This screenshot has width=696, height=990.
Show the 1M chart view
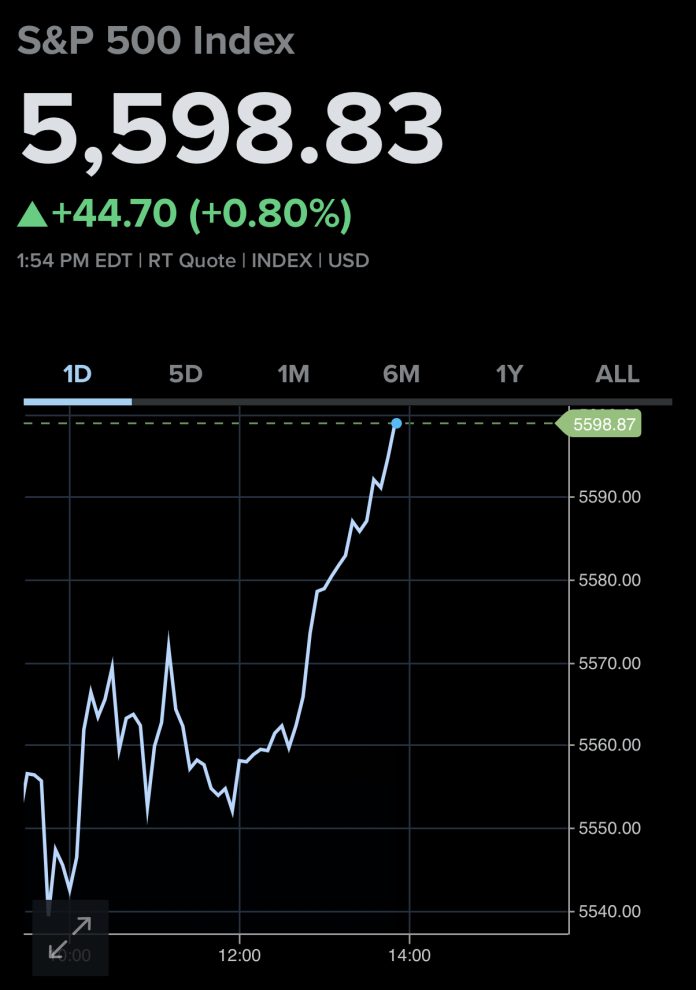pyautogui.click(x=293, y=374)
